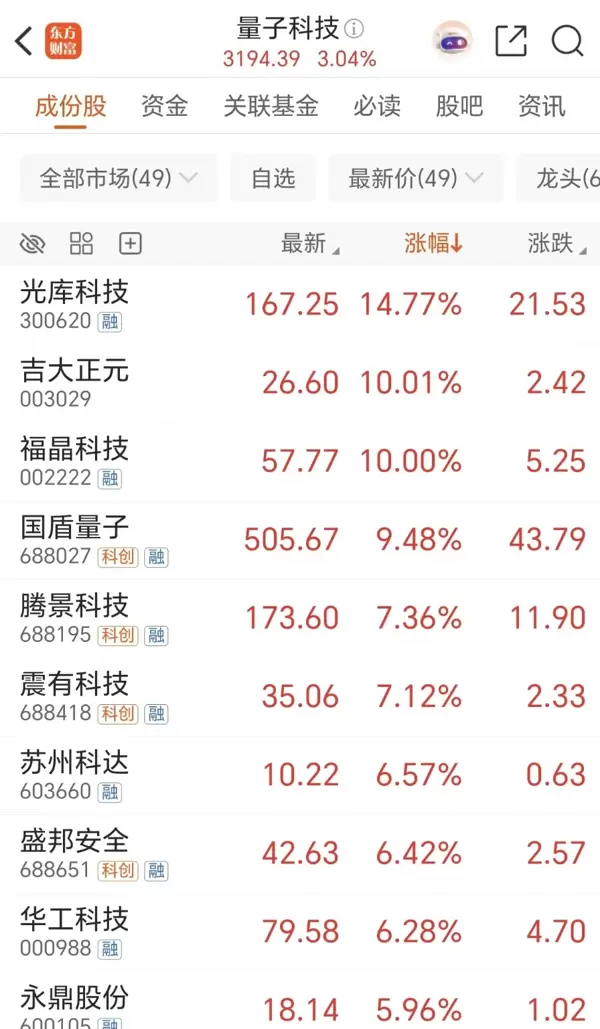The image size is (600, 1029).
Task: Open the AI assistant robot icon
Action: [x=452, y=41]
